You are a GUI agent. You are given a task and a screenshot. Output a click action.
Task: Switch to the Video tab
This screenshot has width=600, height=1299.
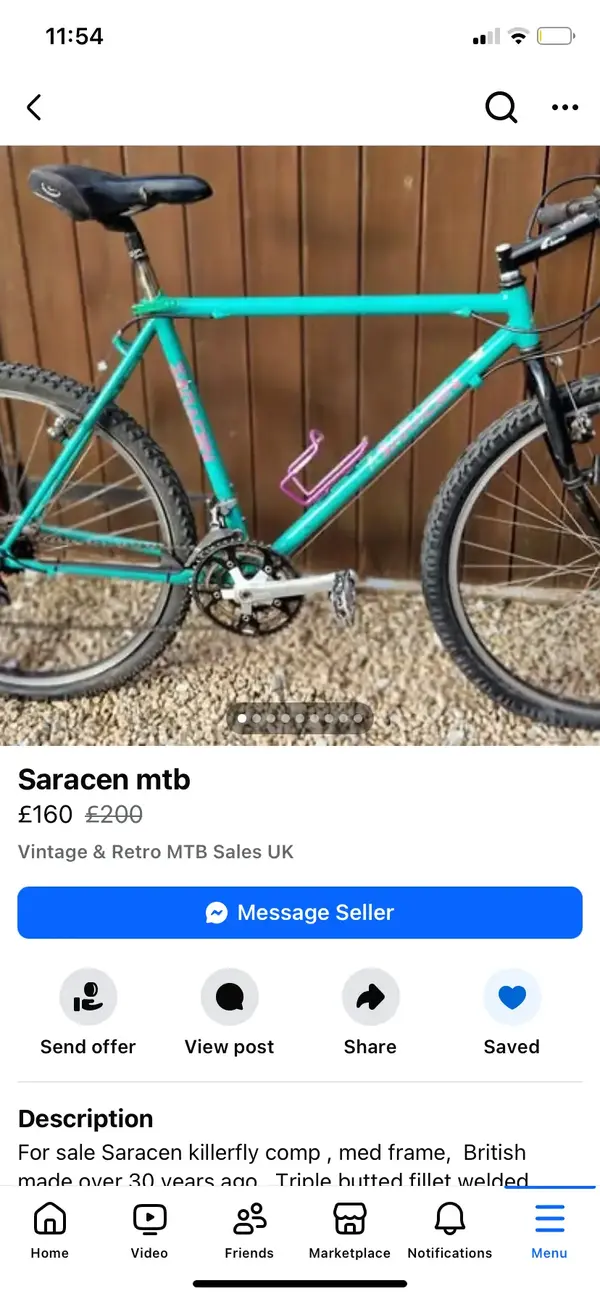coord(149,1230)
